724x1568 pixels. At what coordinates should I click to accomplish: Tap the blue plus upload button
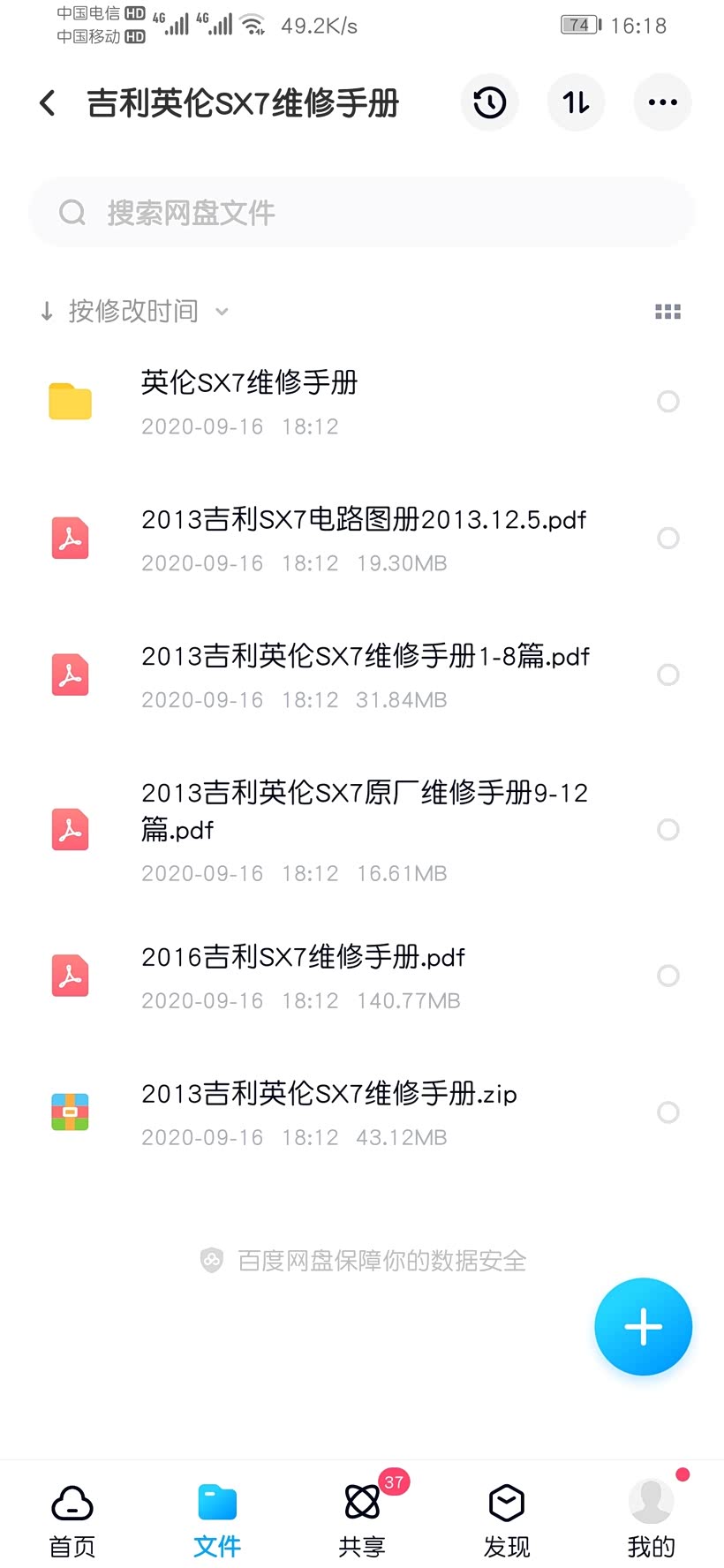click(x=643, y=1327)
